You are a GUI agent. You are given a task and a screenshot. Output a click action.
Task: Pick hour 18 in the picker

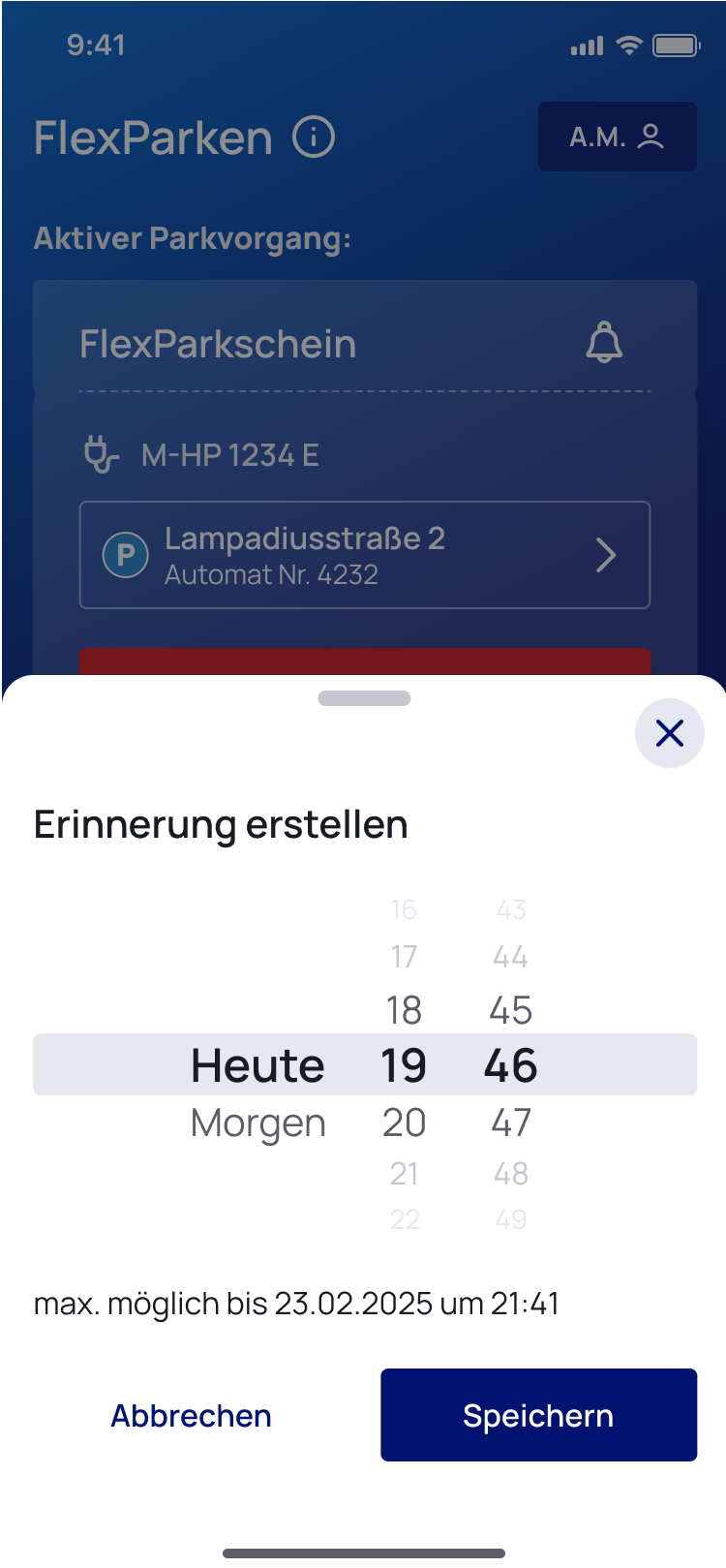point(404,1010)
